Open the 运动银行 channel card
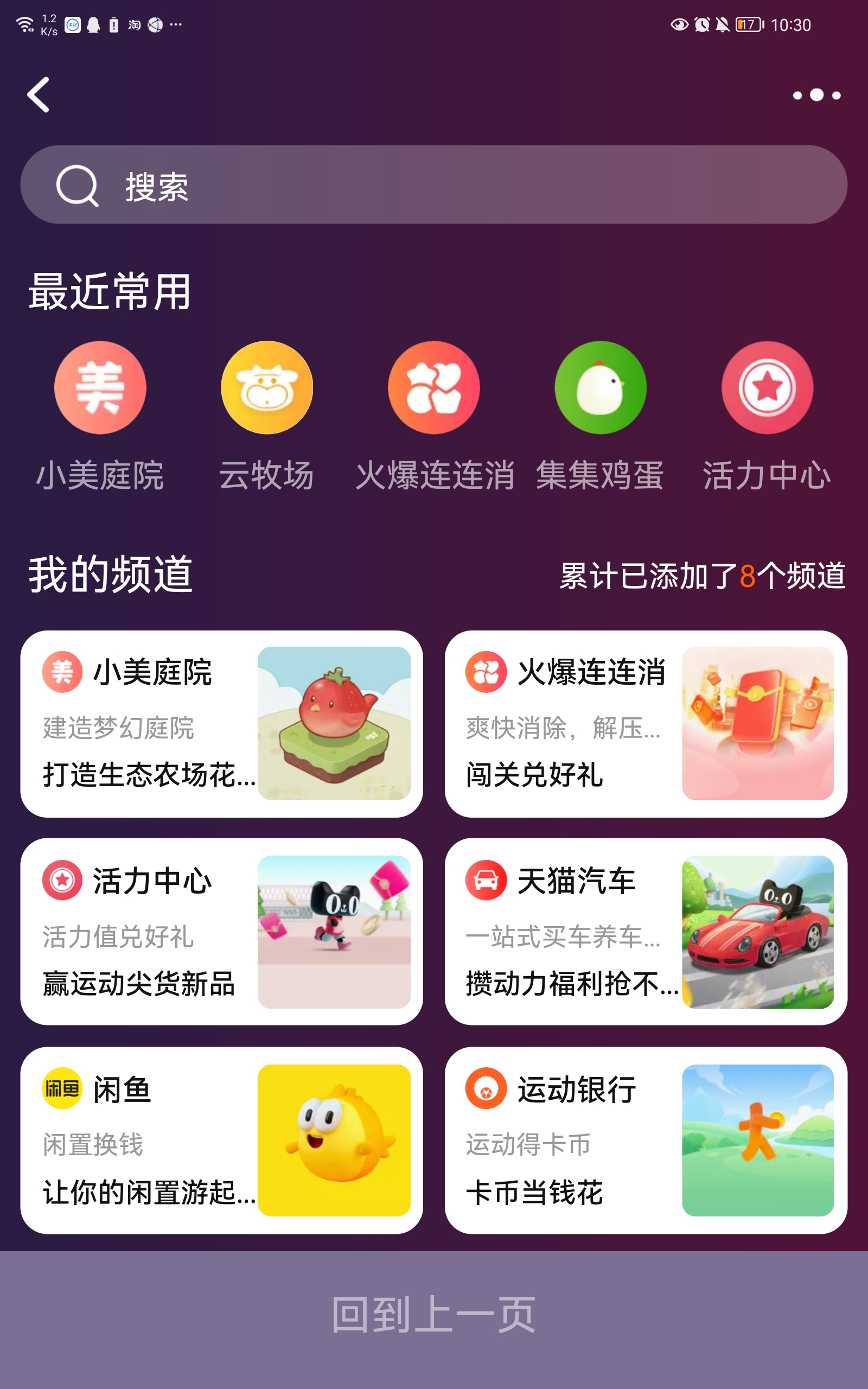 point(646,1140)
